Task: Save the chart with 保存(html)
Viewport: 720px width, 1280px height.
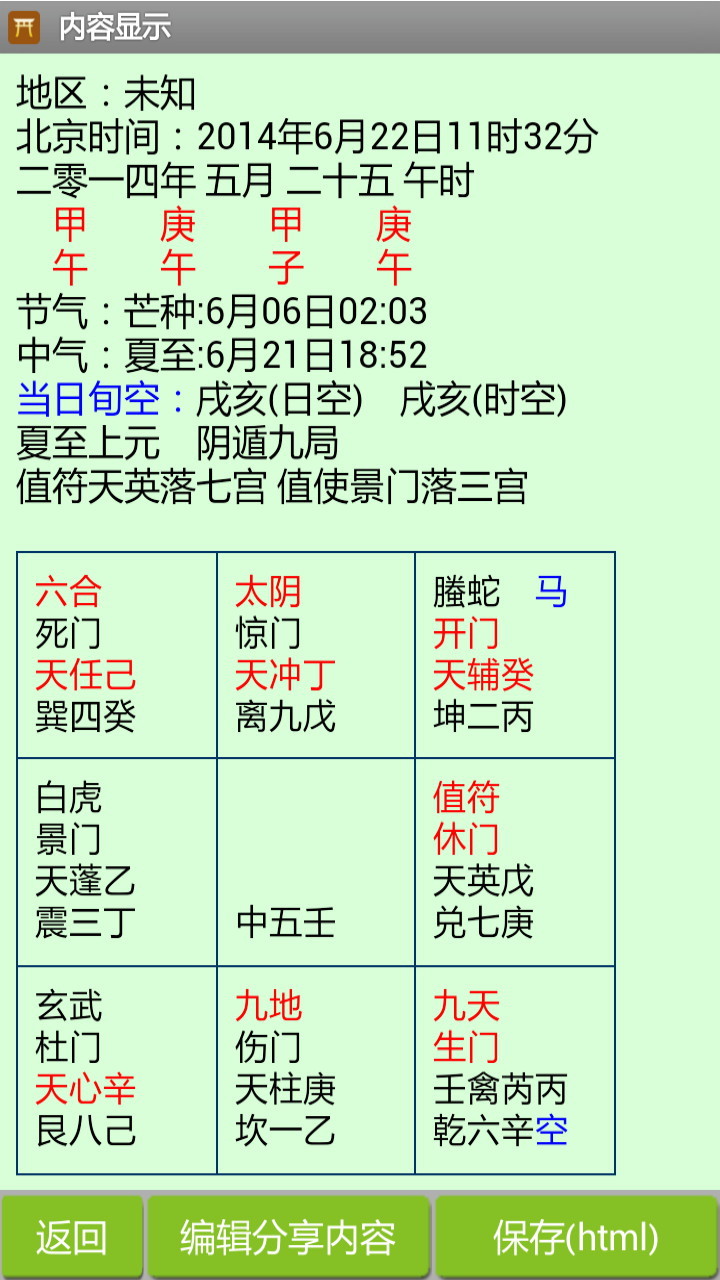Action: tap(576, 1237)
